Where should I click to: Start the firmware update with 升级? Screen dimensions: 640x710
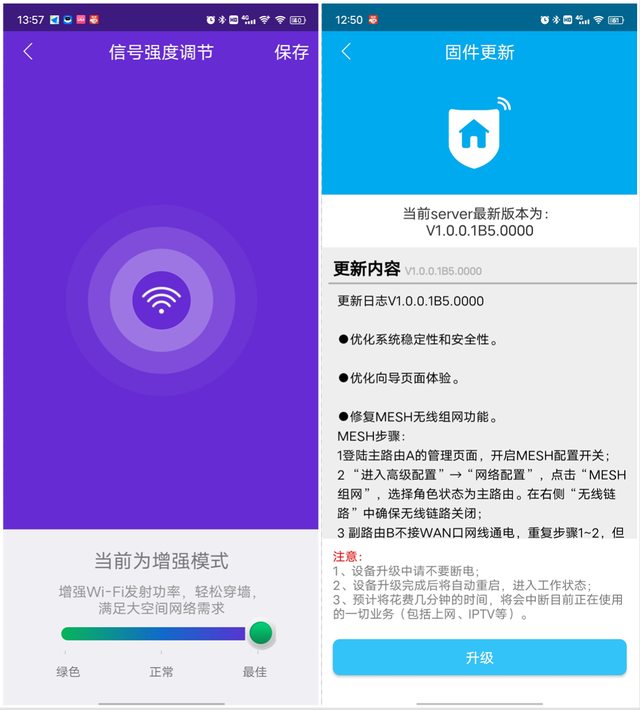(x=479, y=658)
